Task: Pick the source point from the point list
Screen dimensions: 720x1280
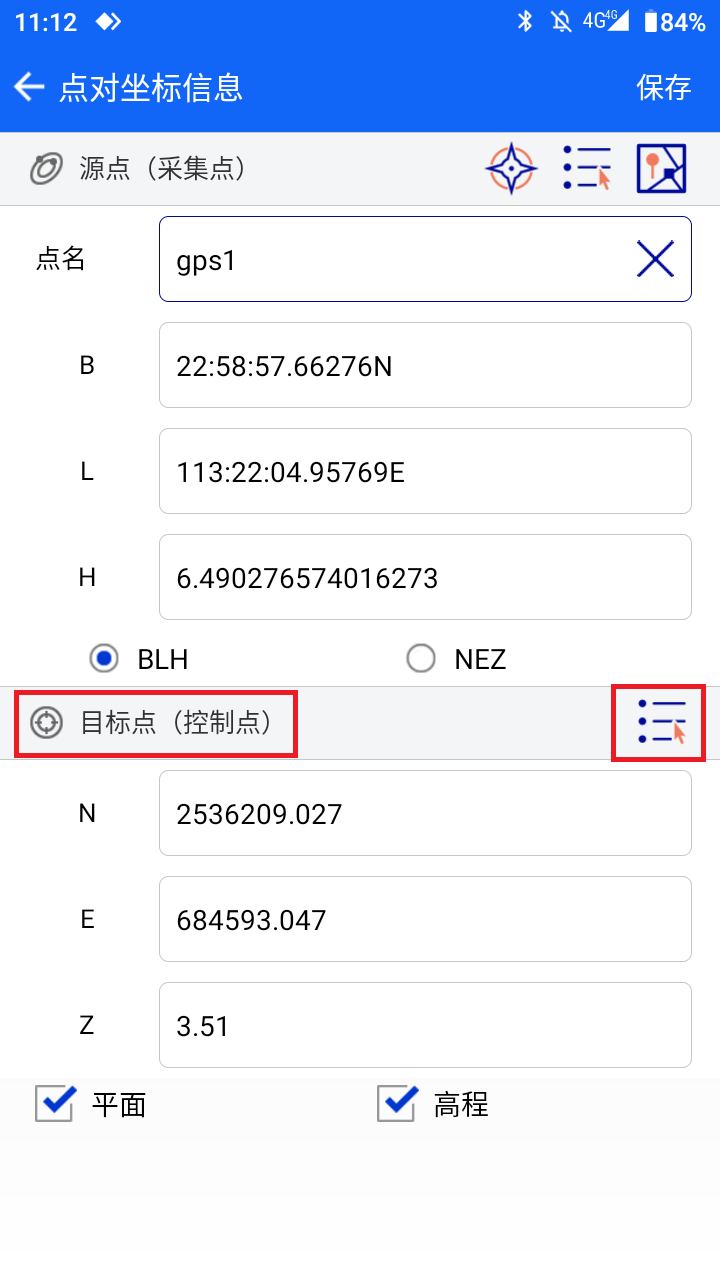Action: pos(587,169)
